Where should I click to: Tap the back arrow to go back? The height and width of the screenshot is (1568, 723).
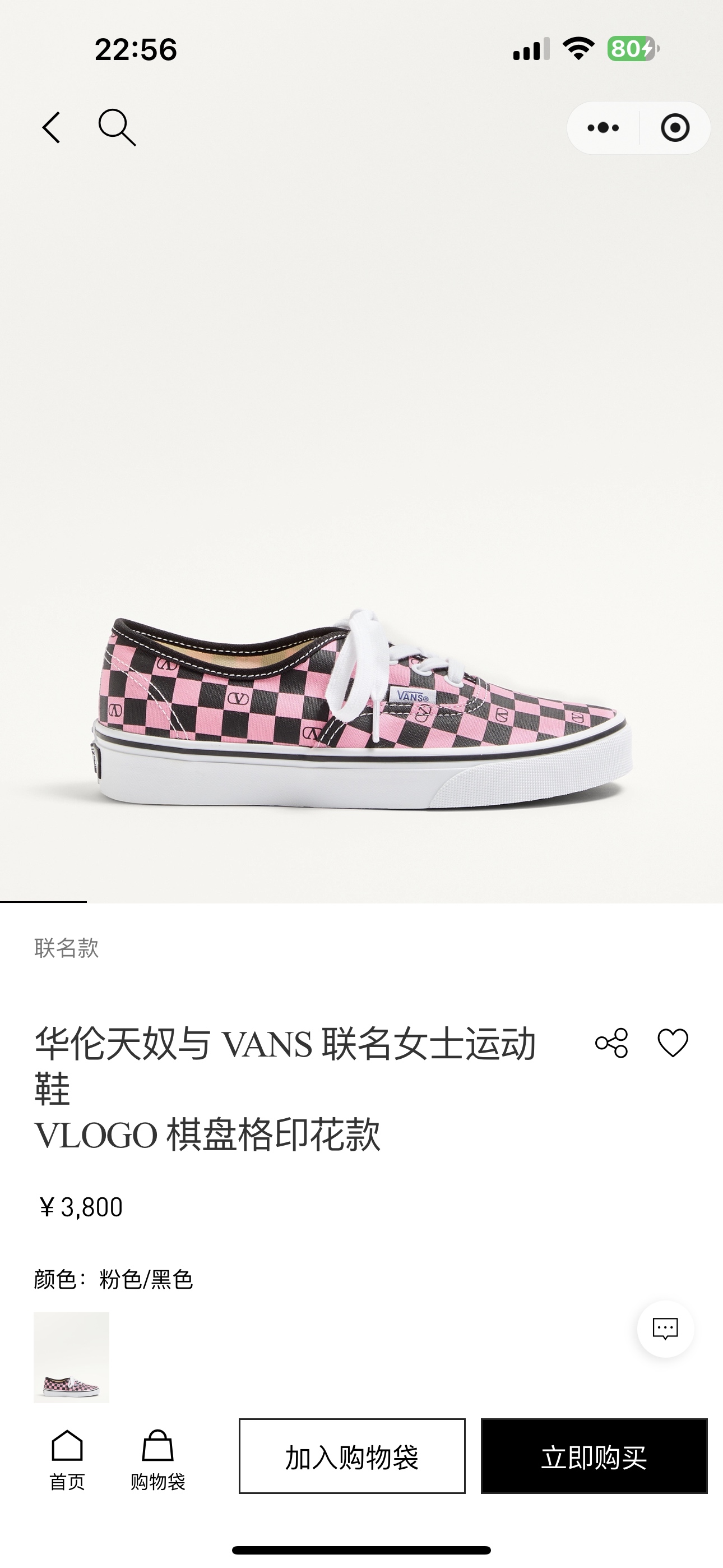coord(52,128)
